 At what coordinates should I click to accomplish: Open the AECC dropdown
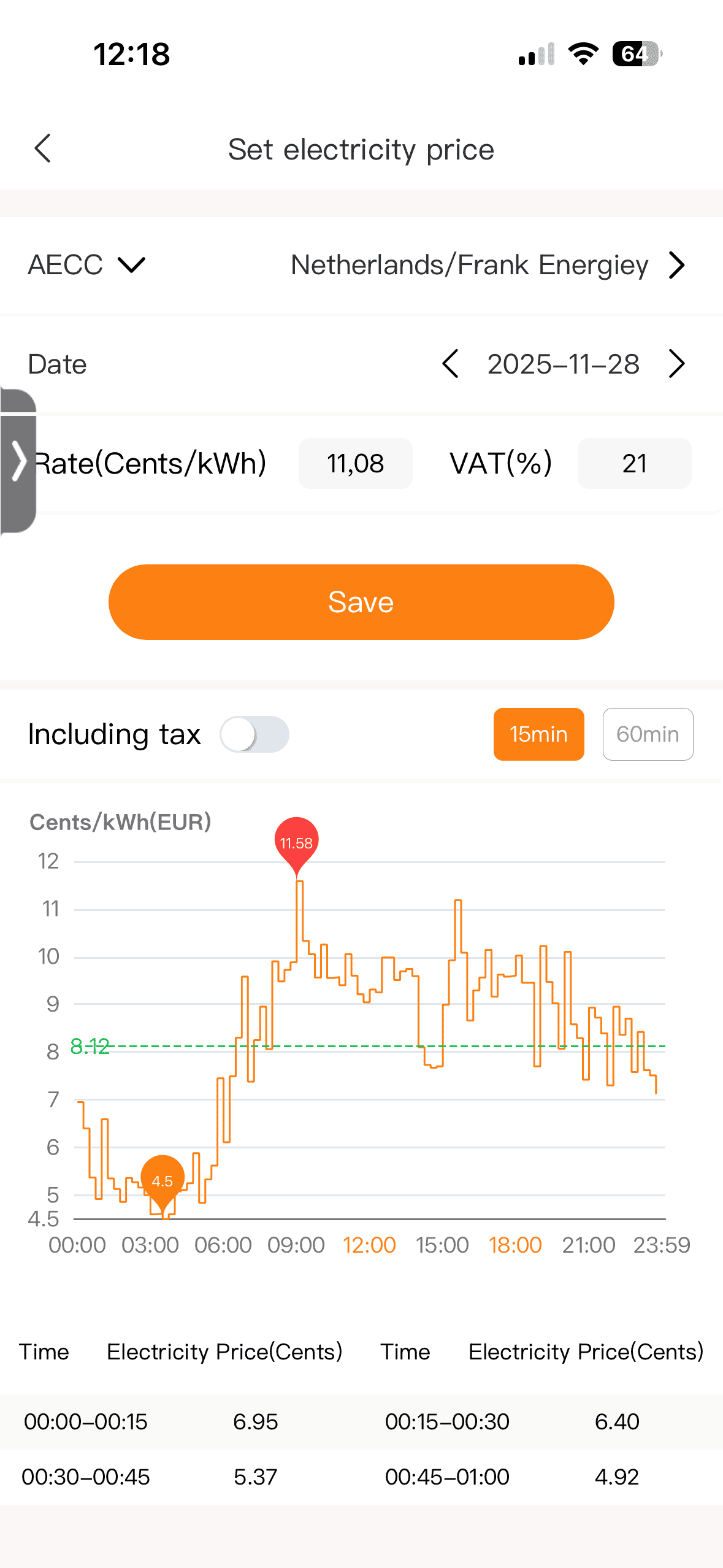pyautogui.click(x=86, y=265)
